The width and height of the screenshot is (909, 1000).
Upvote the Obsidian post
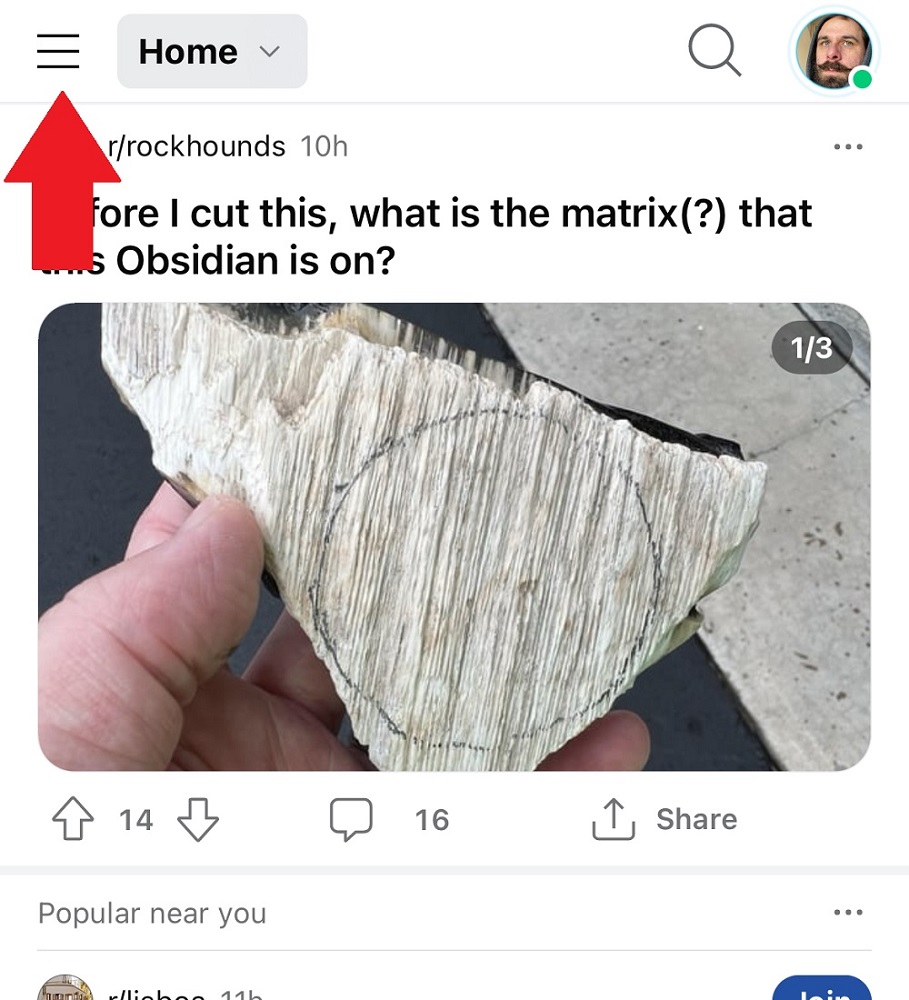[x=72, y=819]
